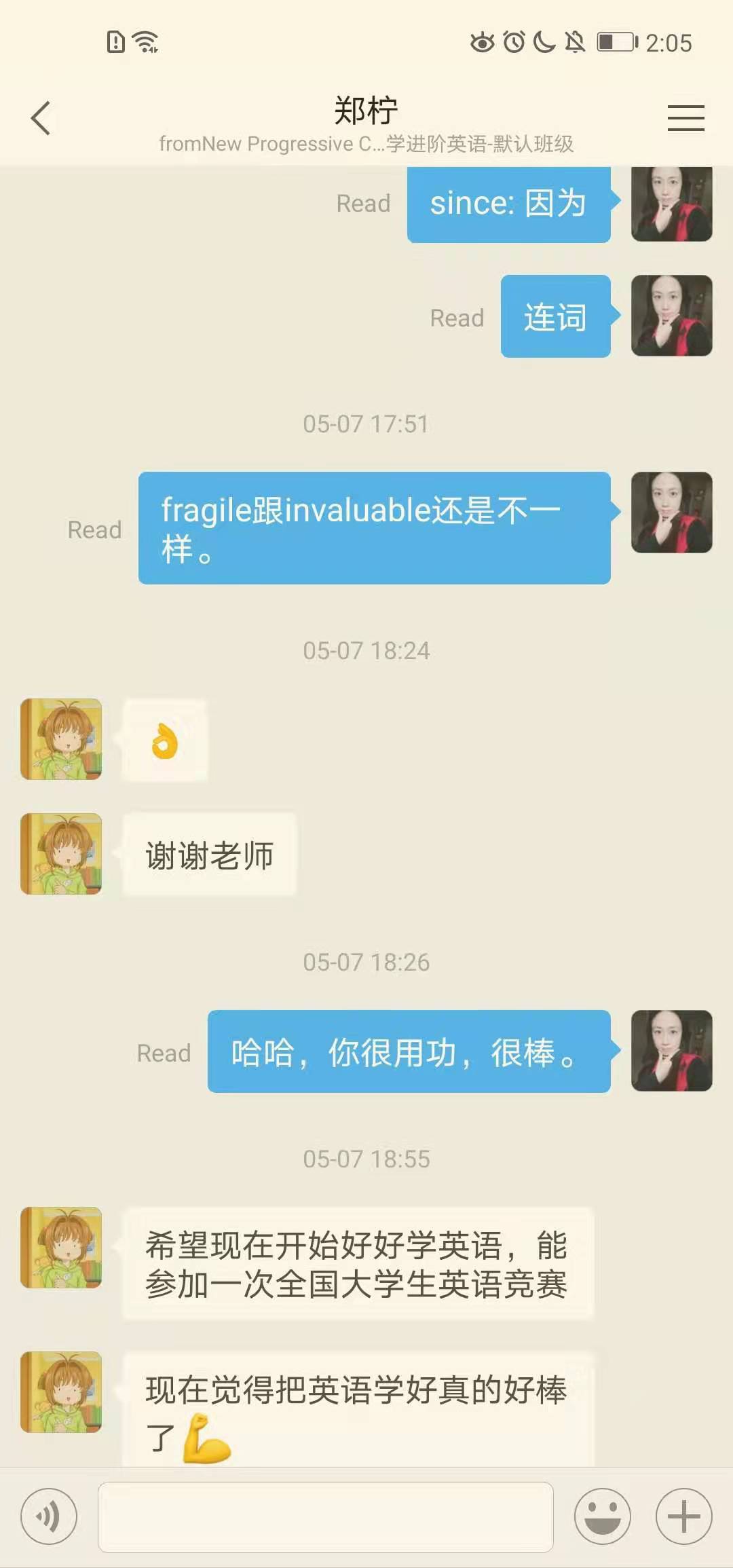
Task: Go back from the 郑柠 chat
Action: (x=41, y=118)
